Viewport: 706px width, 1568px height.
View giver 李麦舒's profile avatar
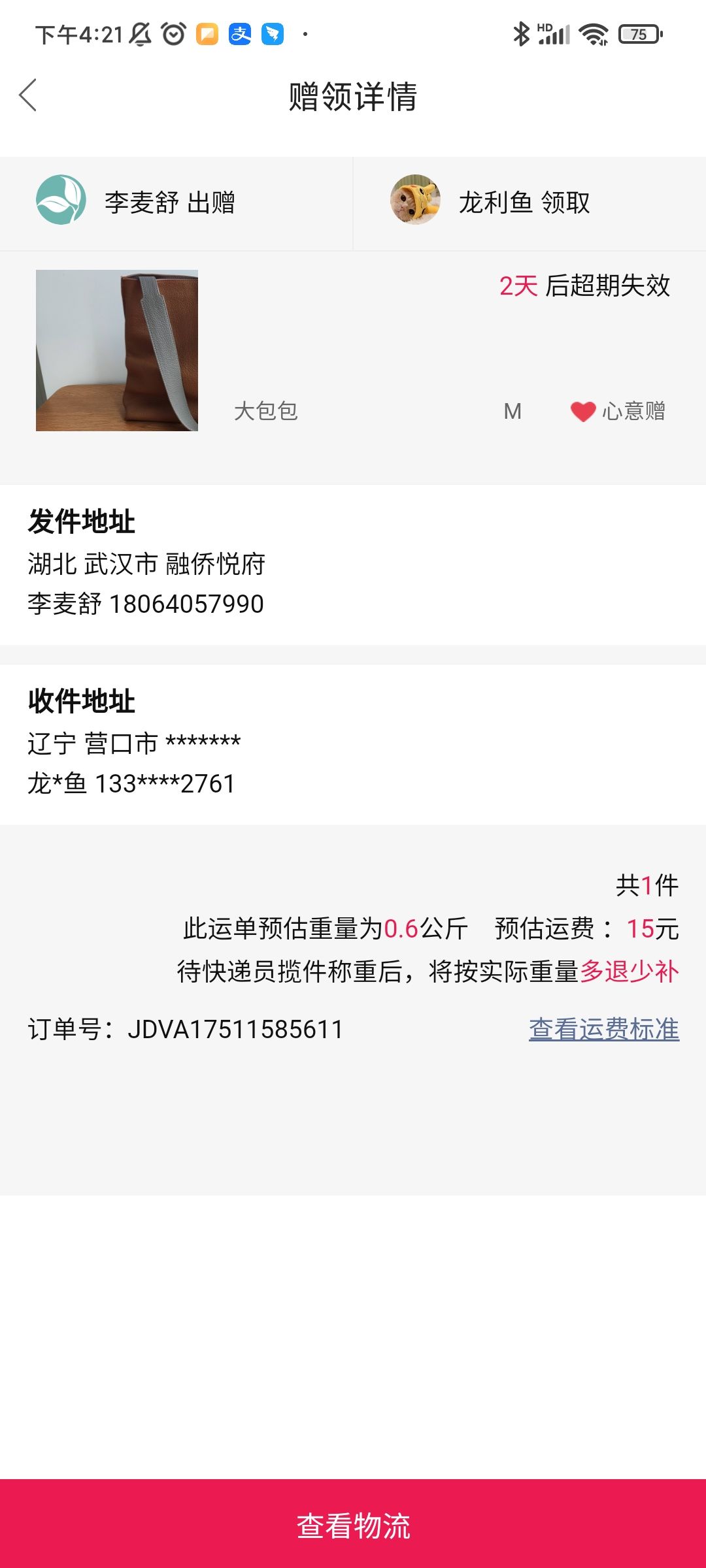[x=61, y=200]
